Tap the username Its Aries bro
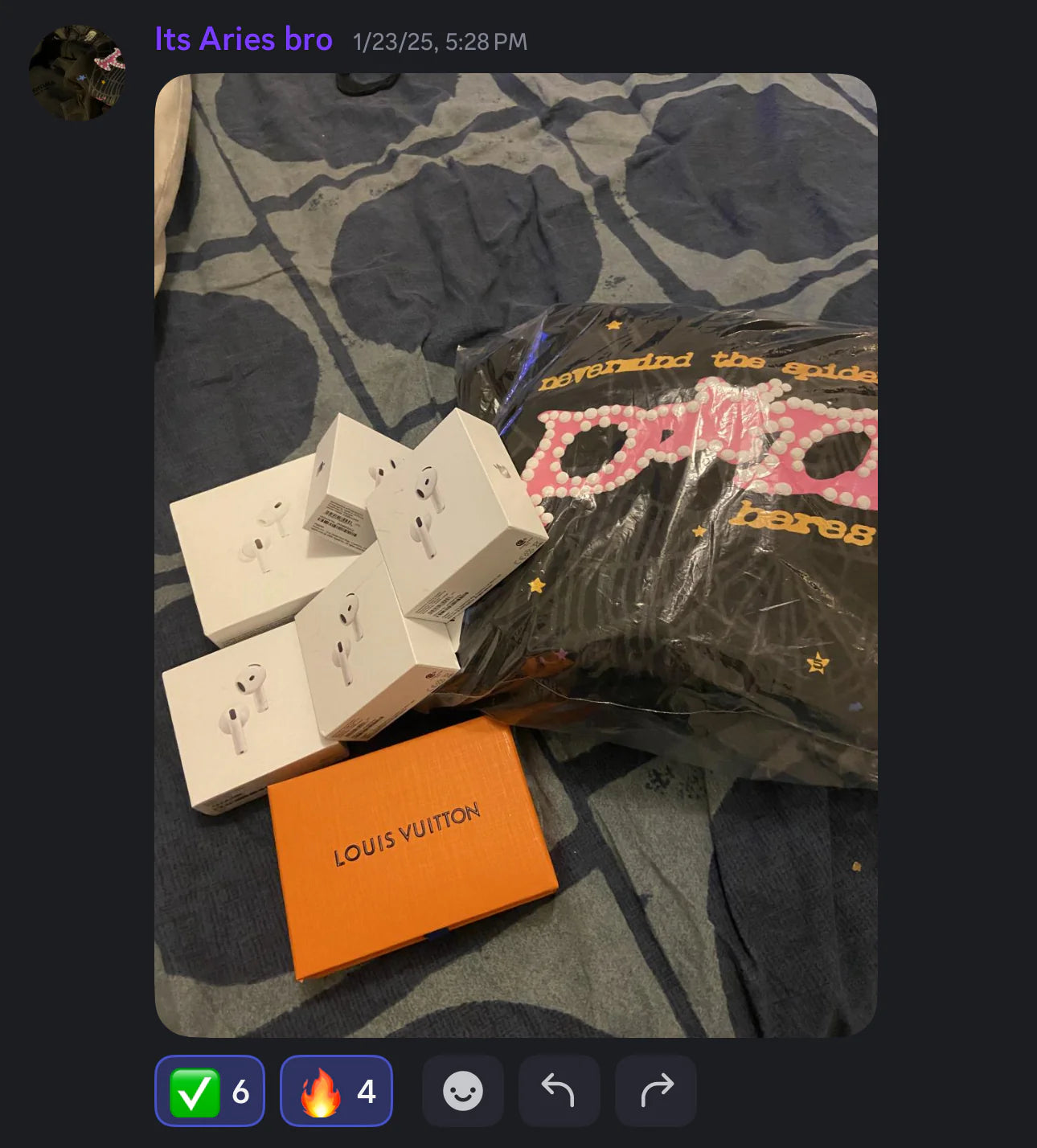 tap(244, 39)
